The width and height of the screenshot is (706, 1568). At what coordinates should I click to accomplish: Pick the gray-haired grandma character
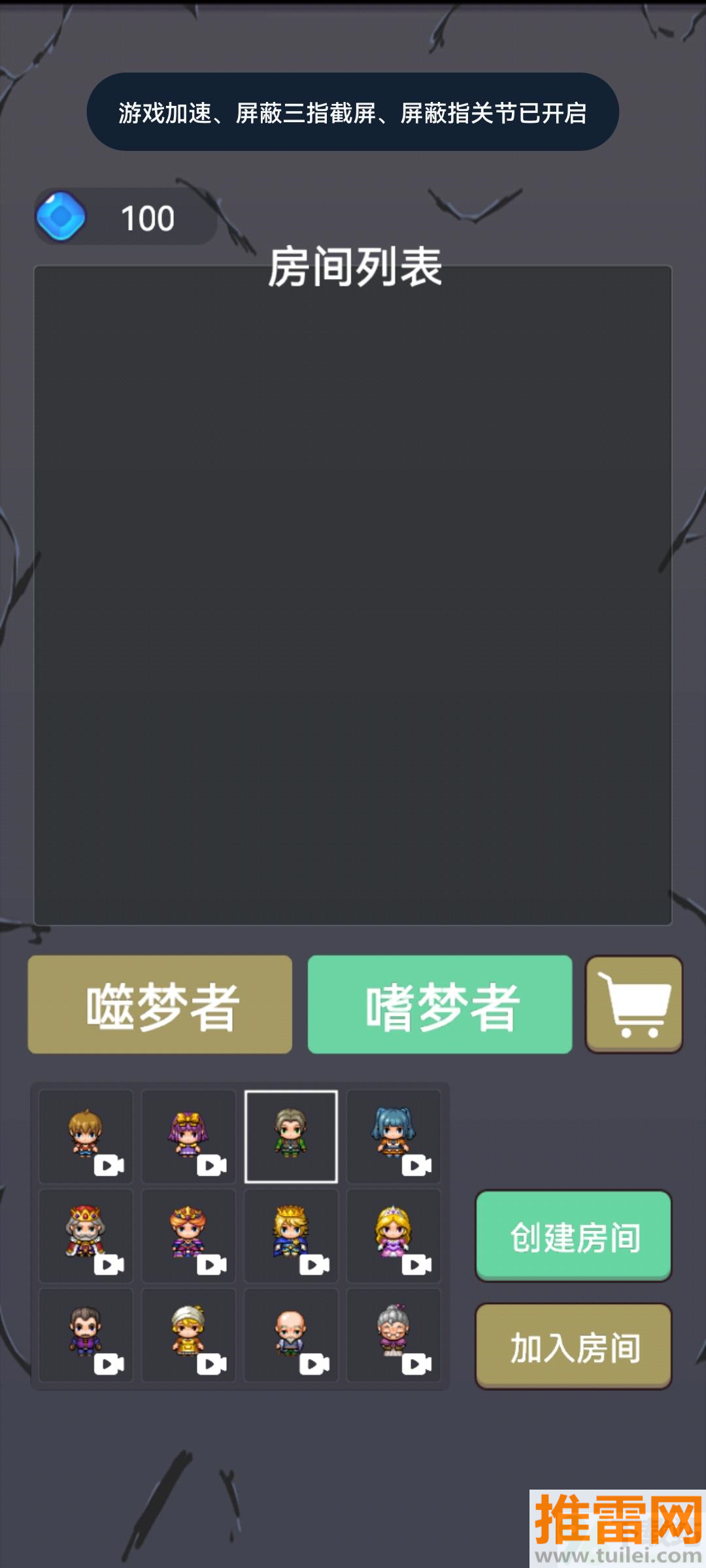tap(394, 1335)
